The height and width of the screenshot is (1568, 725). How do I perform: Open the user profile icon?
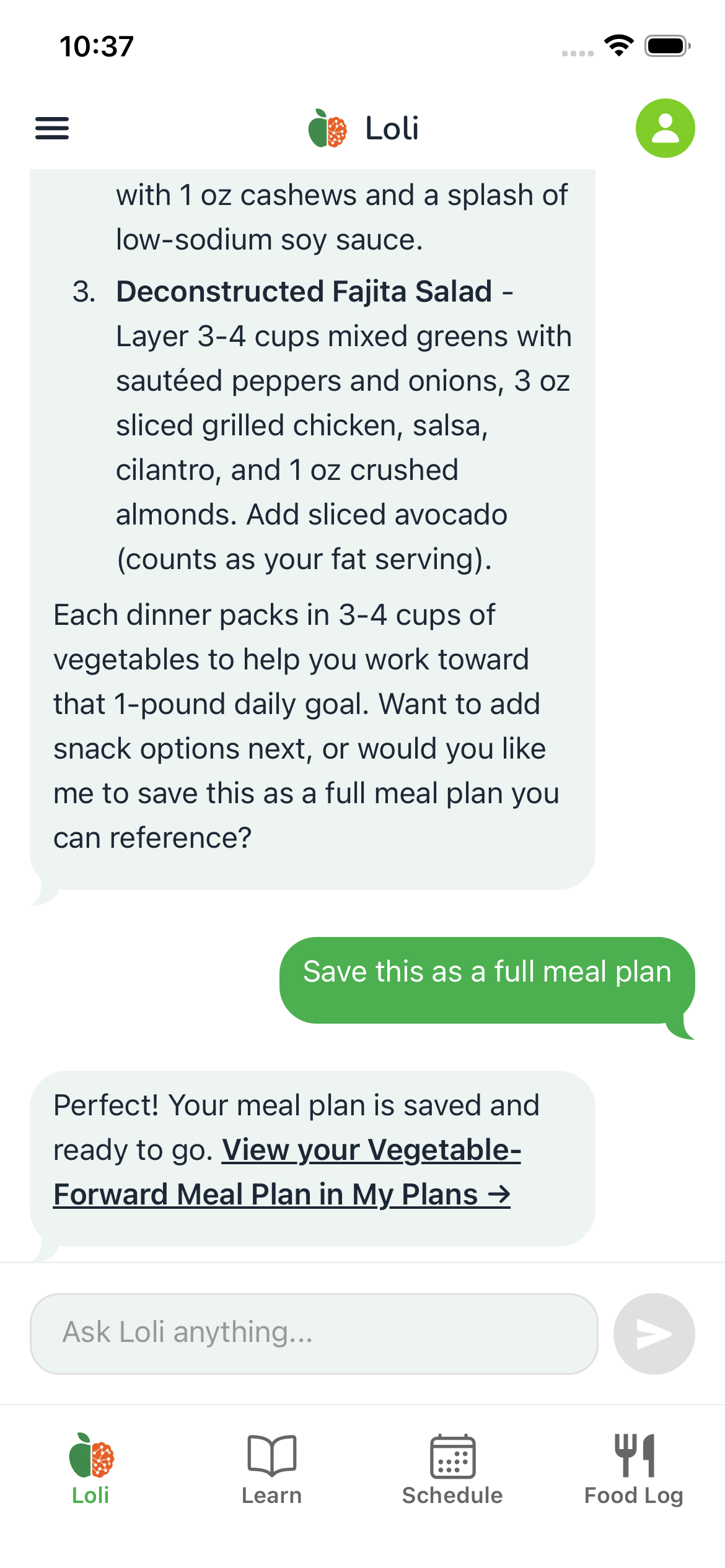point(665,128)
